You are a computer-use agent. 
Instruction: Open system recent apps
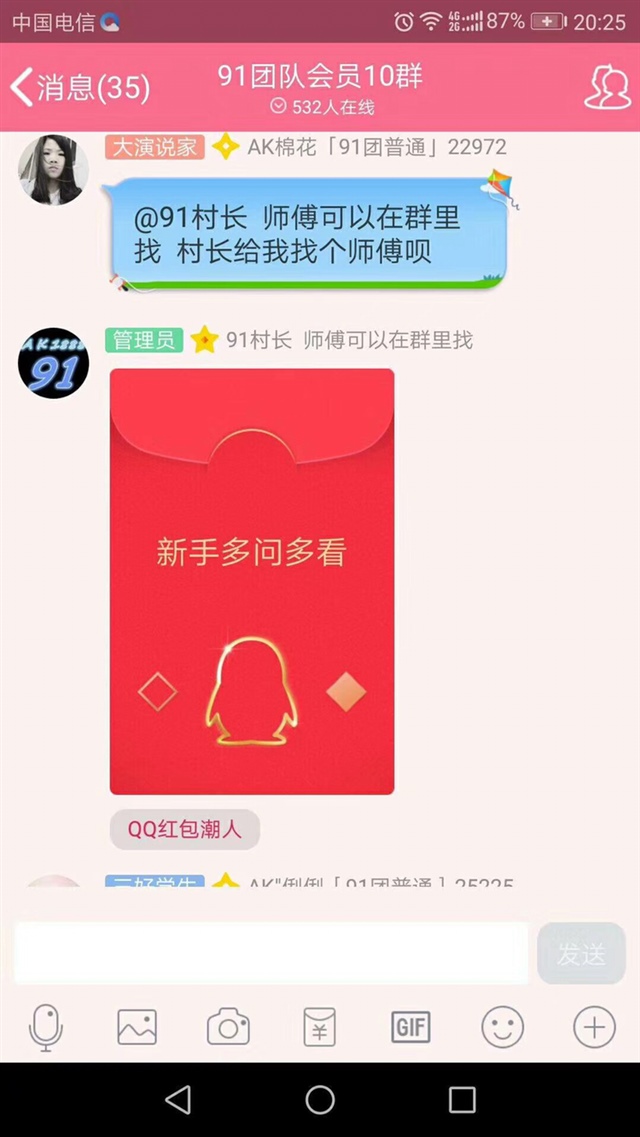tap(462, 1100)
